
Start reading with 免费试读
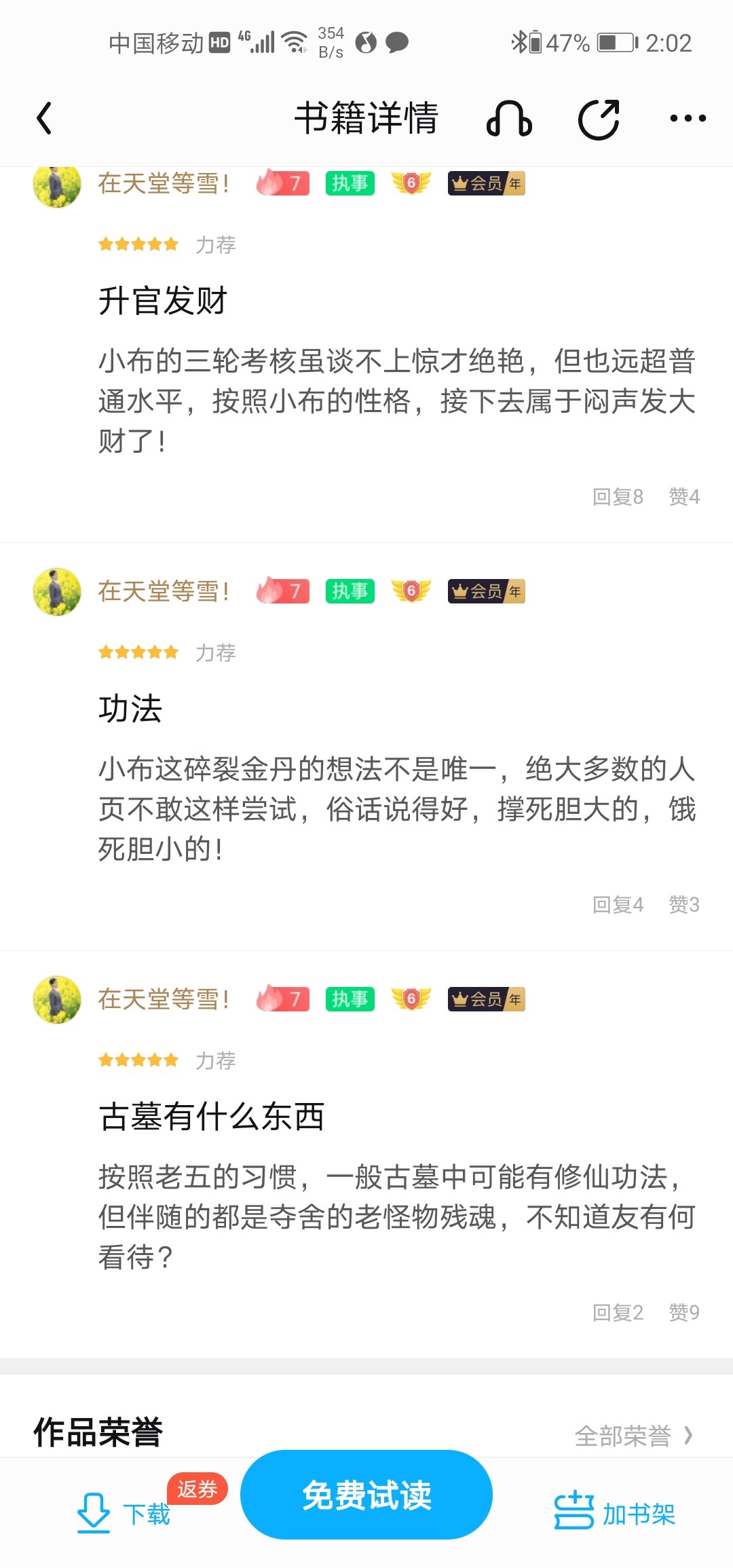pyautogui.click(x=366, y=1495)
